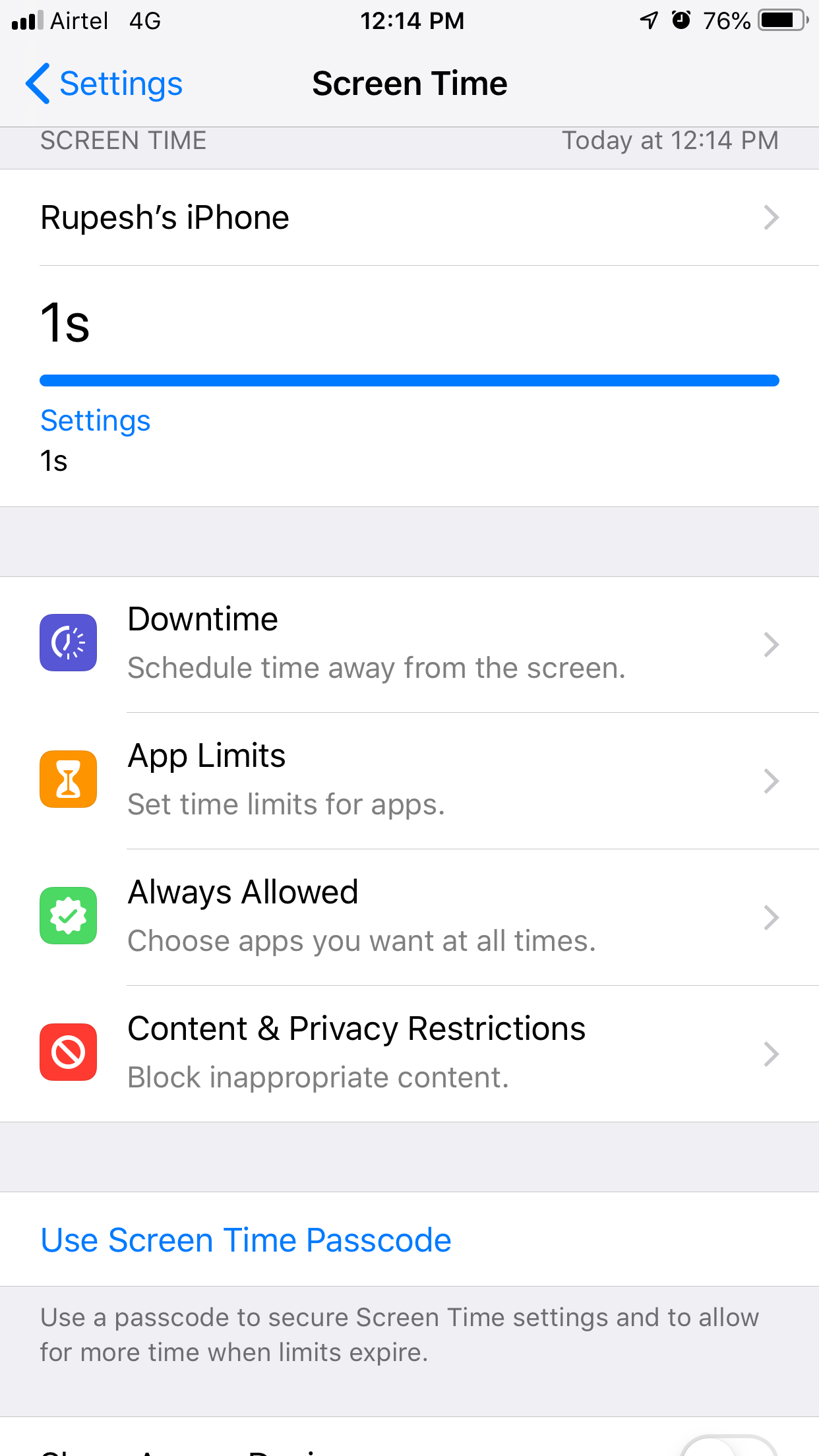Select the purple Downtime icon
Image resolution: width=819 pixels, height=1456 pixels.
68,642
